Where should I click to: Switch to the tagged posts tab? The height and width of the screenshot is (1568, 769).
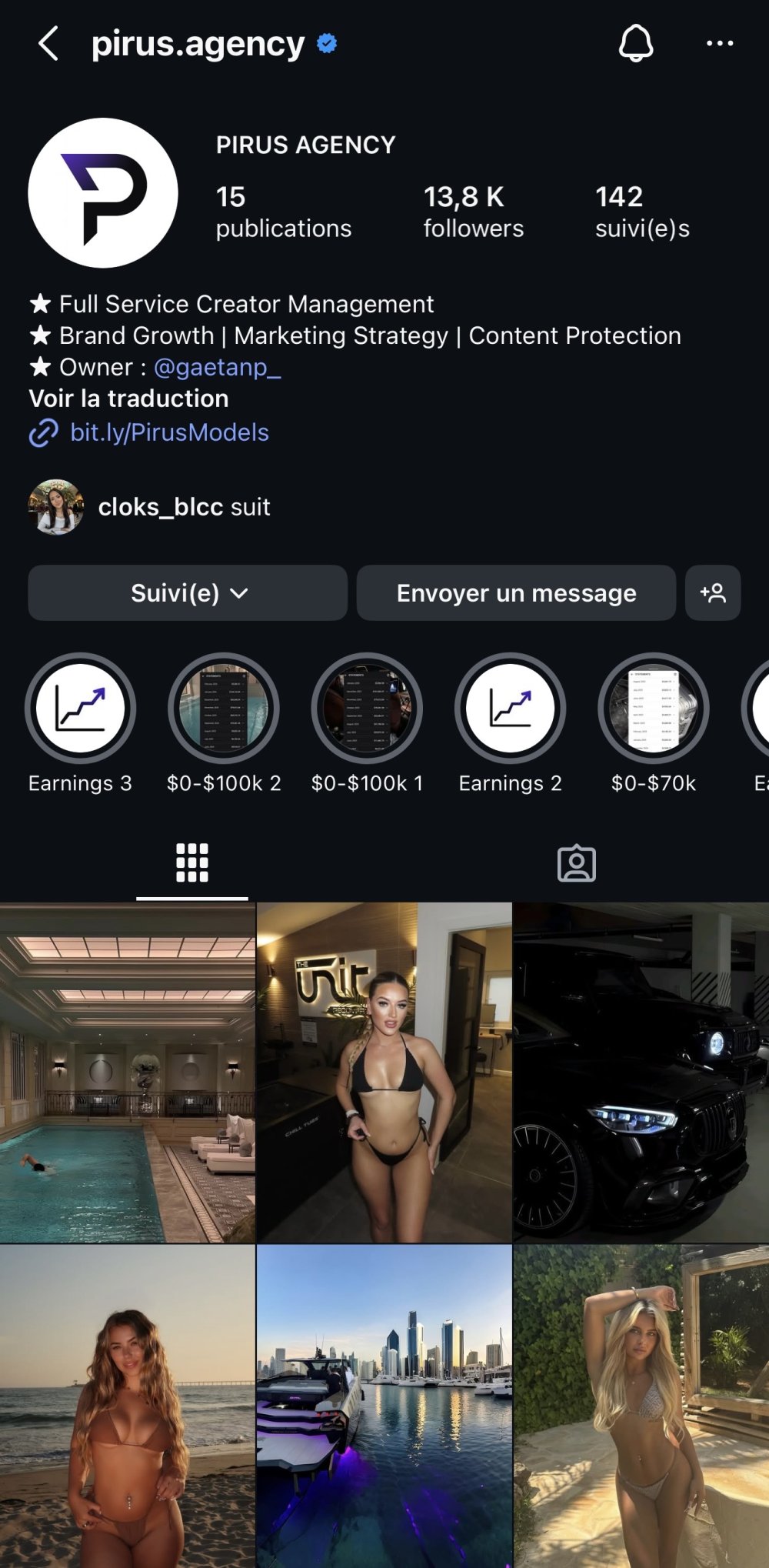click(576, 863)
